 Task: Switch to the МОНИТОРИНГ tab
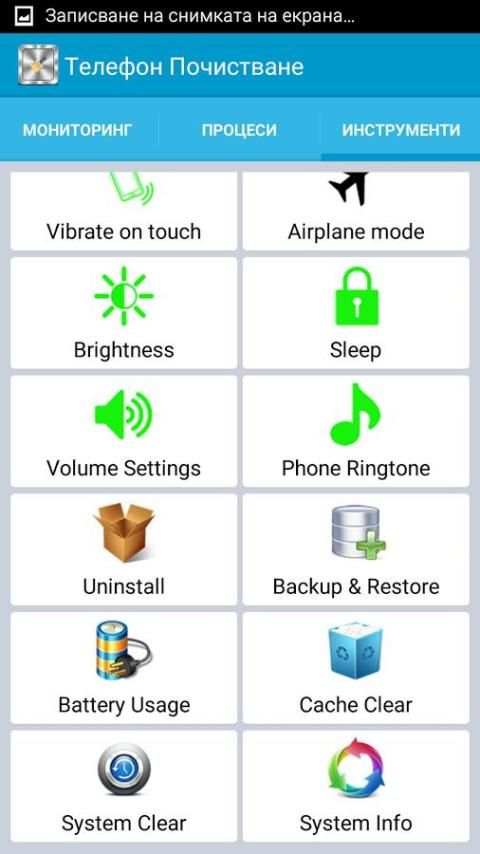[x=77, y=130]
